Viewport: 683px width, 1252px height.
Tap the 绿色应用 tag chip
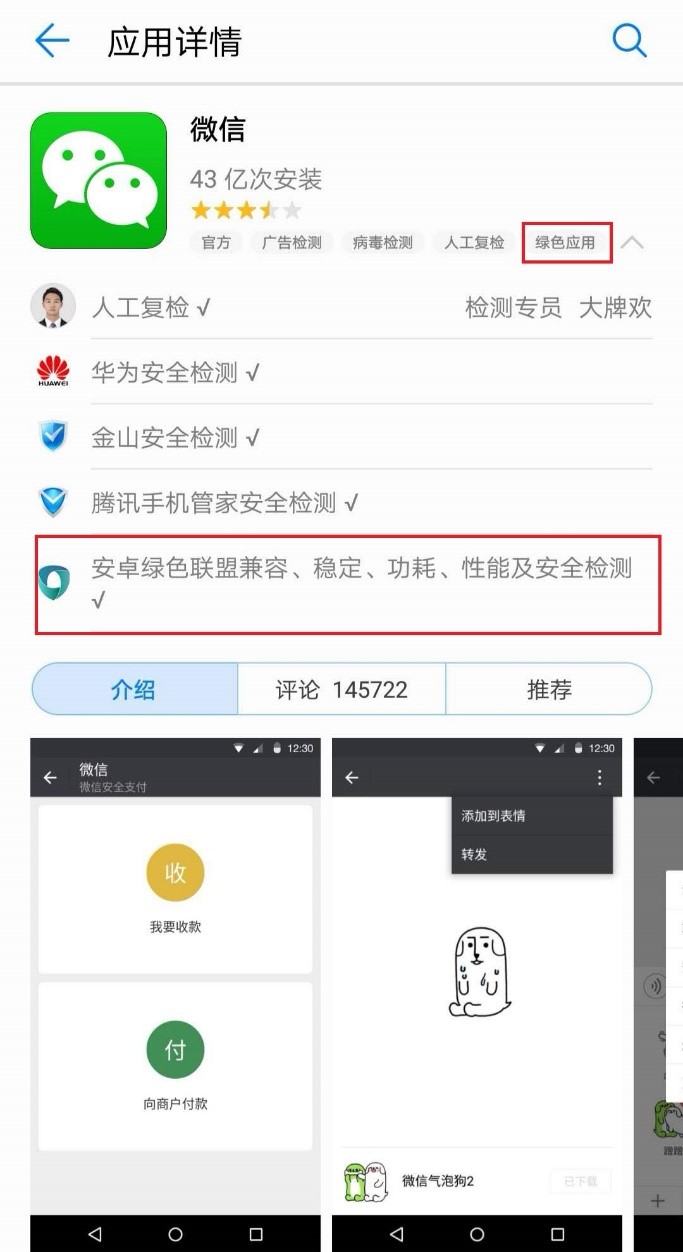pos(566,243)
